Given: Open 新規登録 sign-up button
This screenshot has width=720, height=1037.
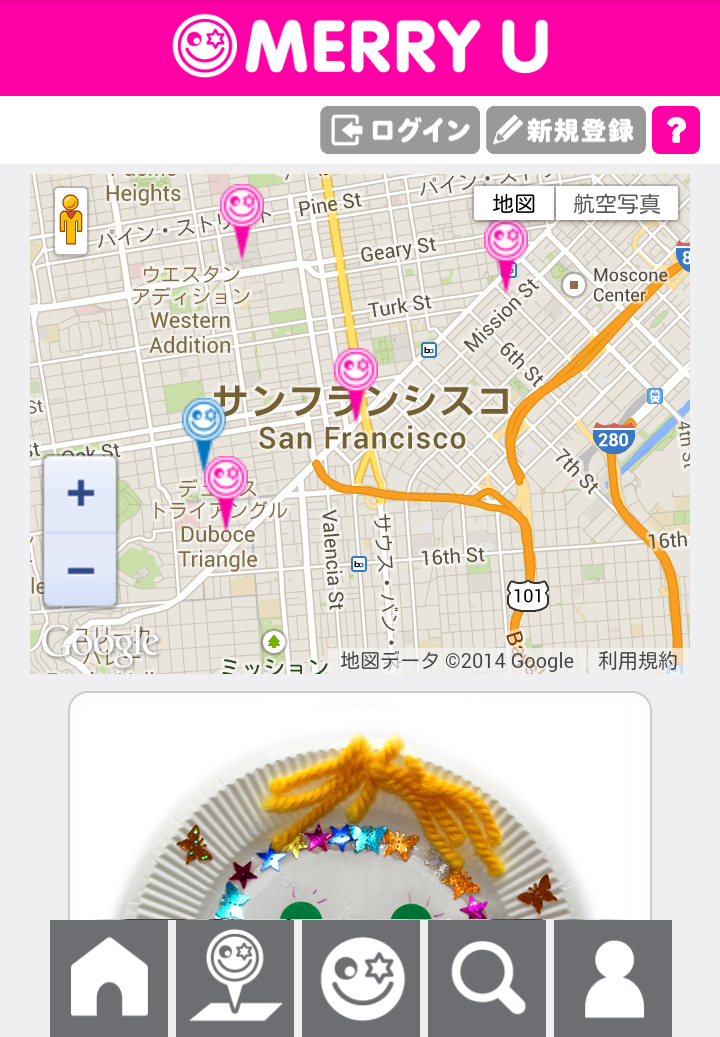Looking at the screenshot, I should (x=565, y=130).
